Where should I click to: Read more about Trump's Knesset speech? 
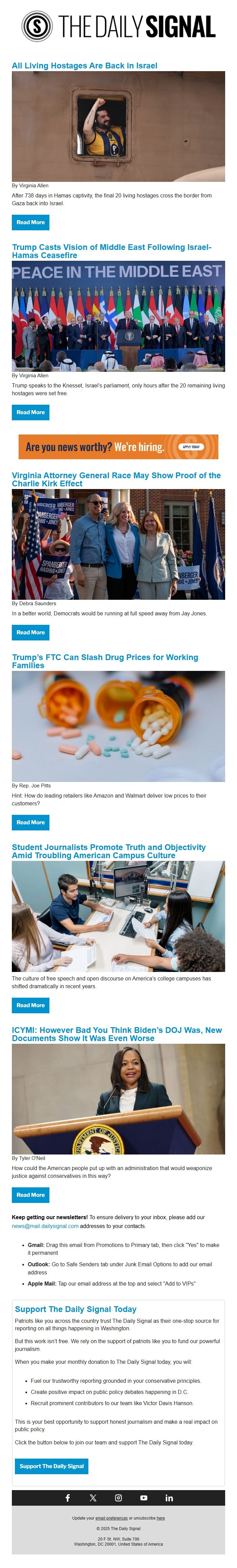pos(30,412)
